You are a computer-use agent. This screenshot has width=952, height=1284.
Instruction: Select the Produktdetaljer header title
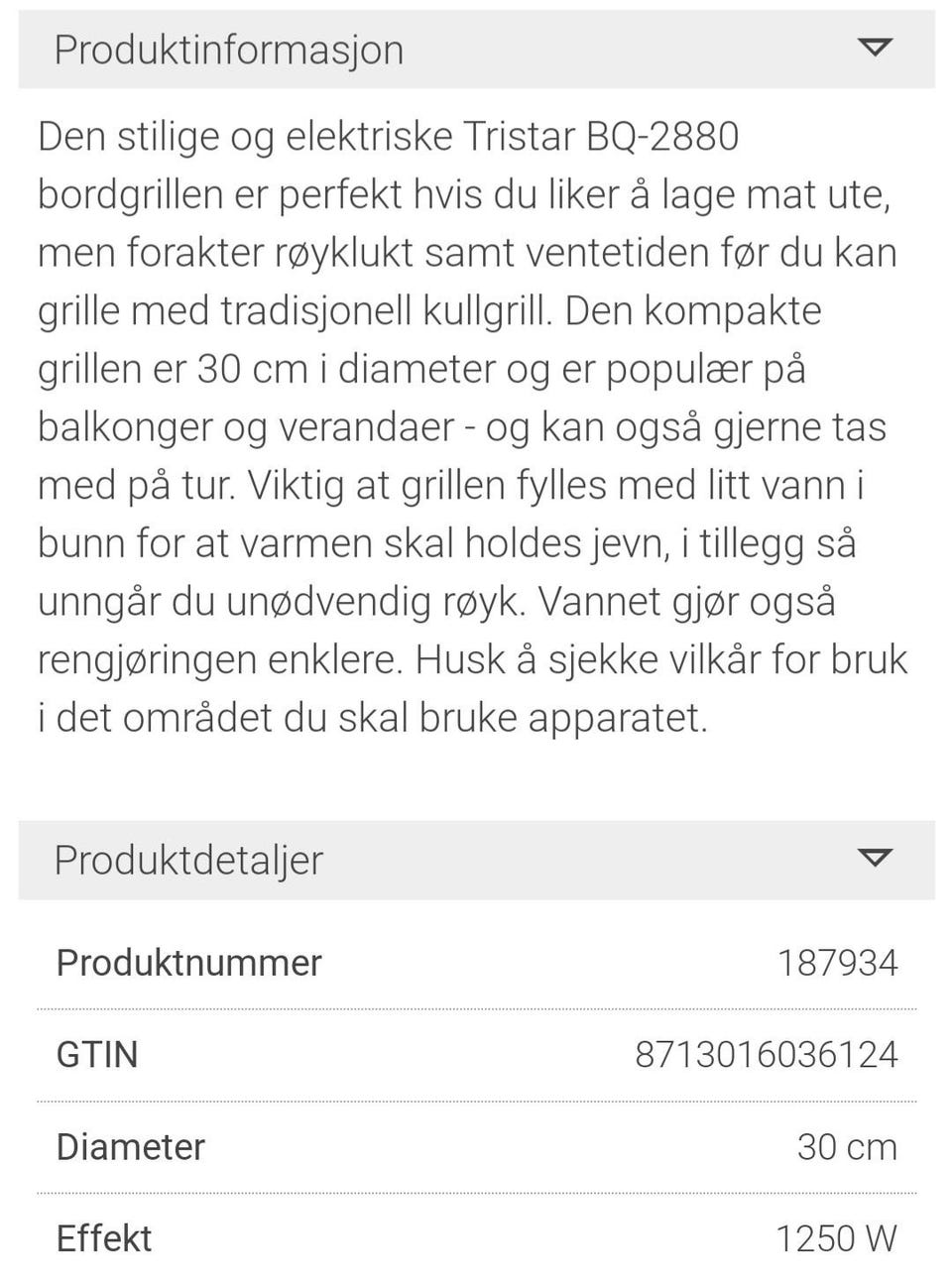click(188, 860)
